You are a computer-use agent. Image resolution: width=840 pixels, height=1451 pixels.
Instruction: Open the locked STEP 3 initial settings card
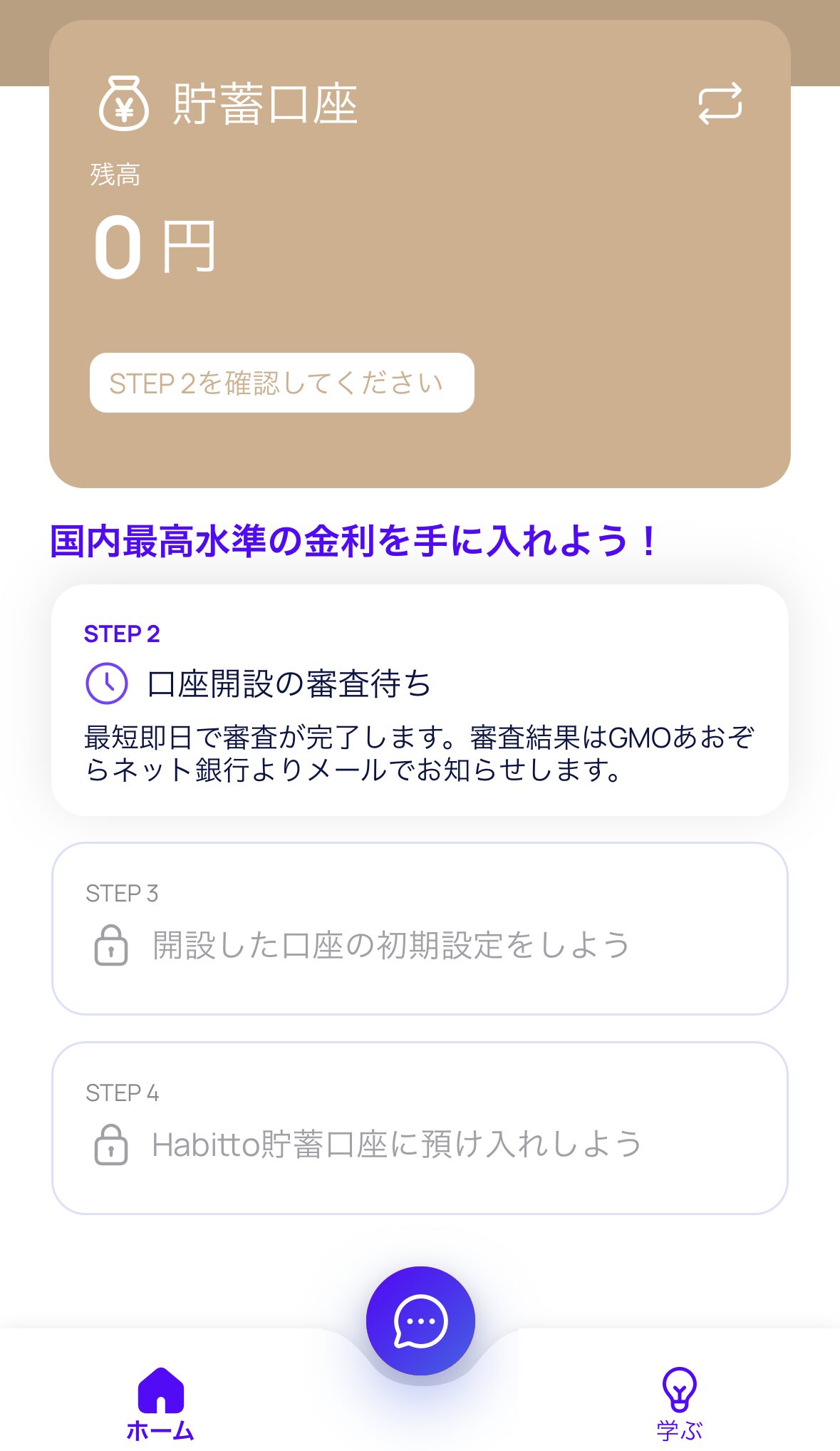click(420, 929)
